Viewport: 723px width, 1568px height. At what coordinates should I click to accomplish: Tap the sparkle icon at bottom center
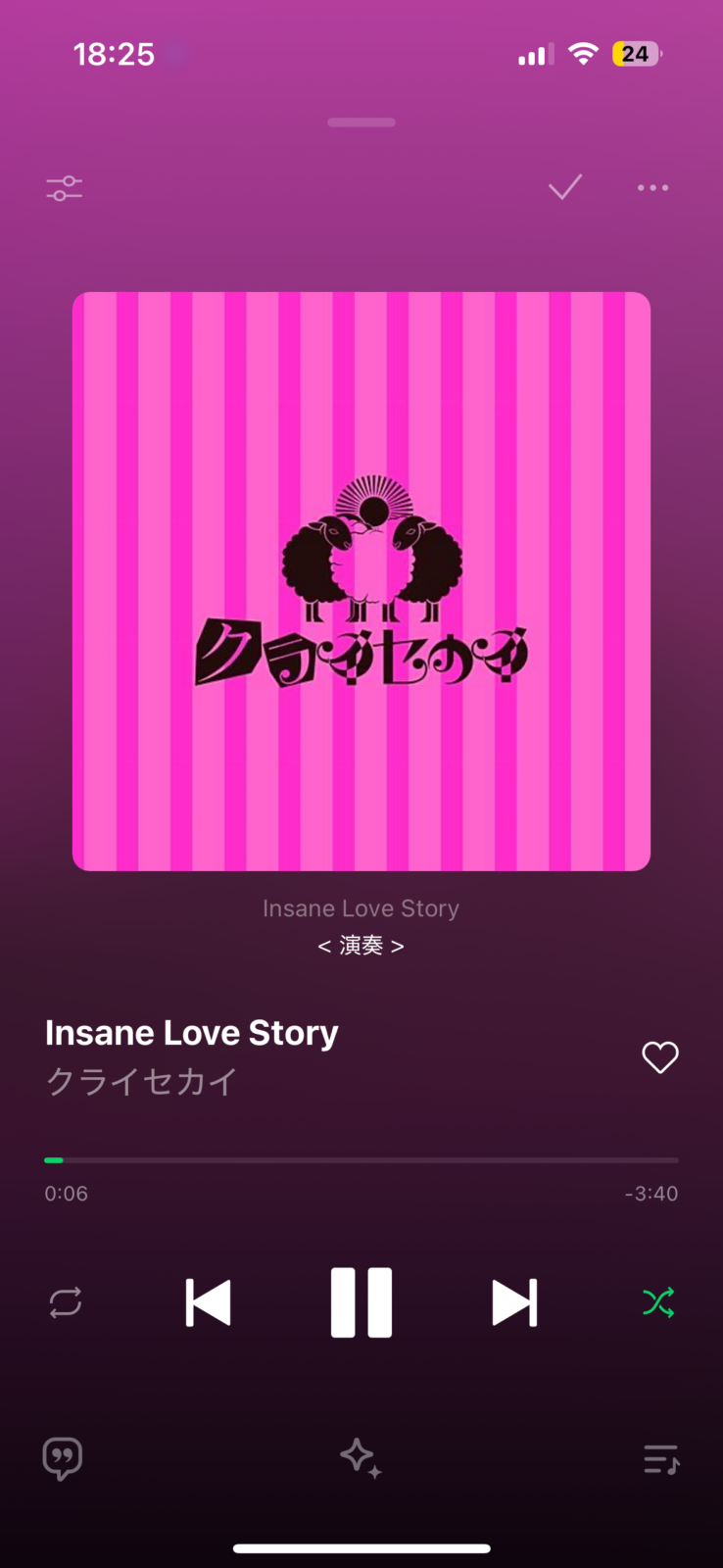(x=361, y=1459)
